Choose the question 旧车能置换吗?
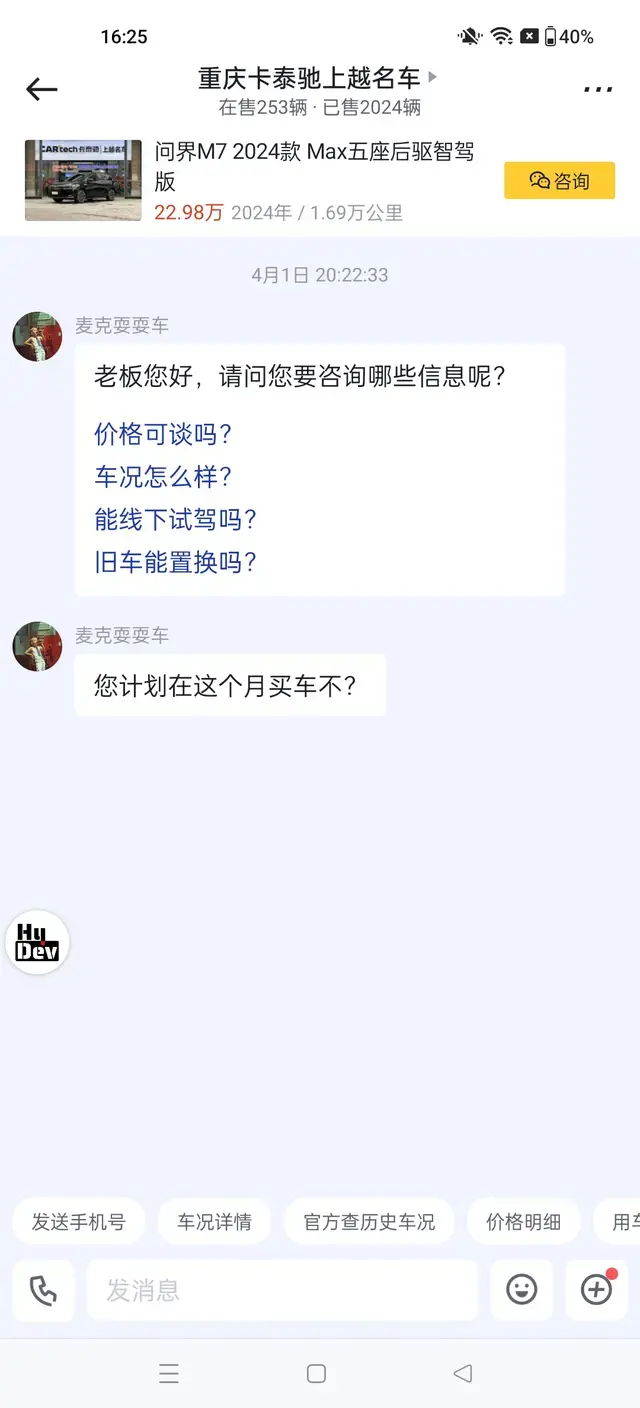The image size is (640, 1408). tap(176, 562)
